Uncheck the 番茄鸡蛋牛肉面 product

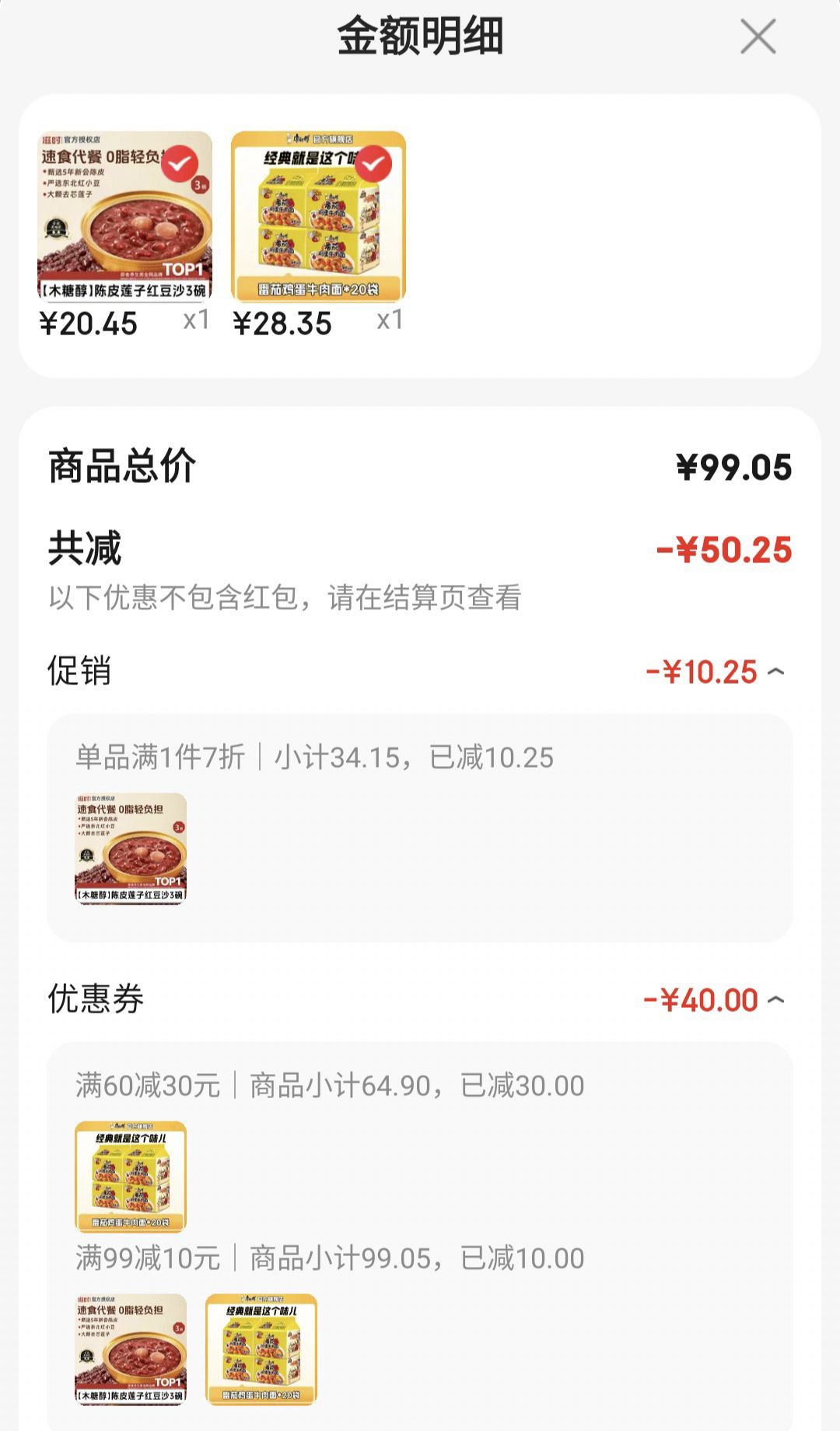(373, 163)
